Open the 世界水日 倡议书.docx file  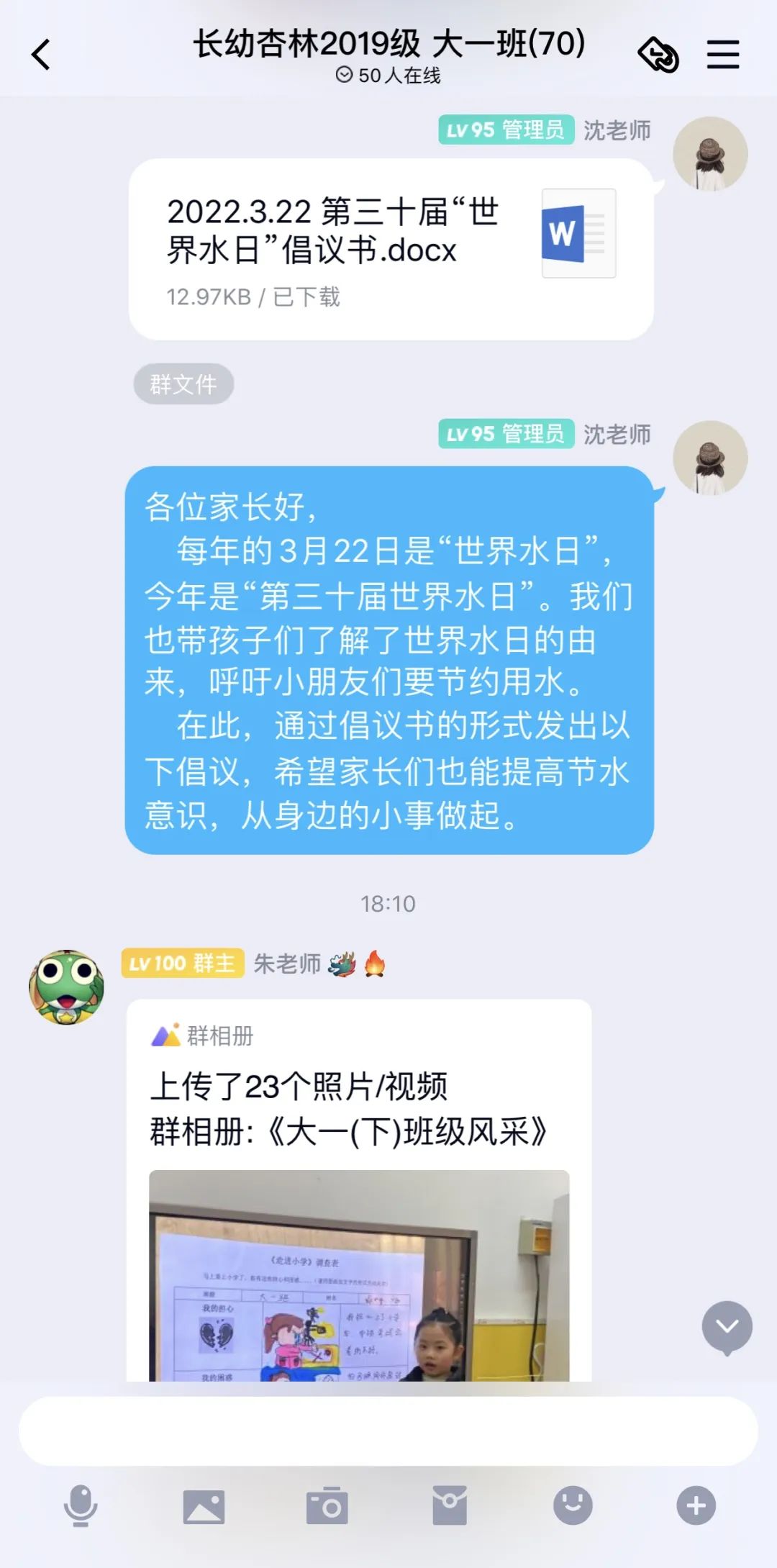391,249
